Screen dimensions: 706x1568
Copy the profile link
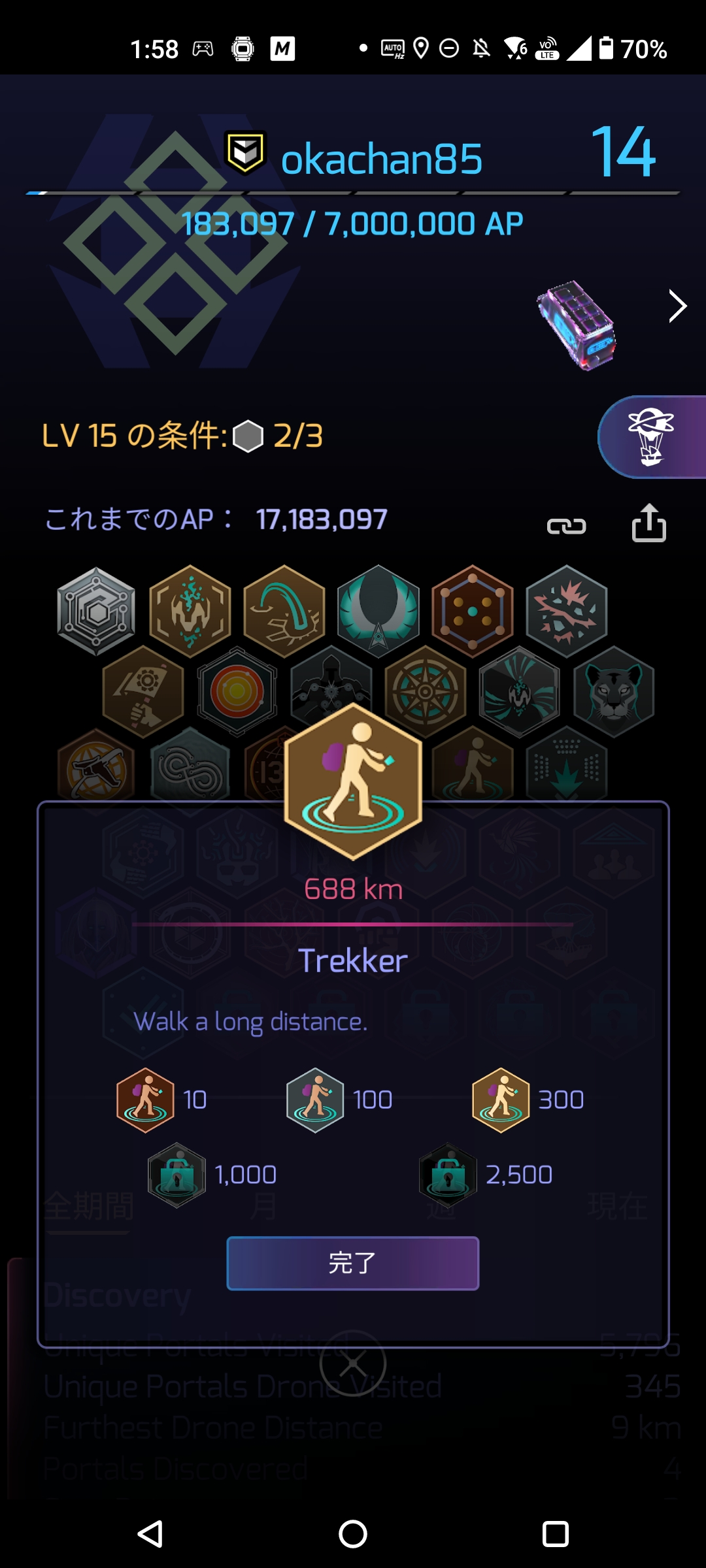(566, 526)
